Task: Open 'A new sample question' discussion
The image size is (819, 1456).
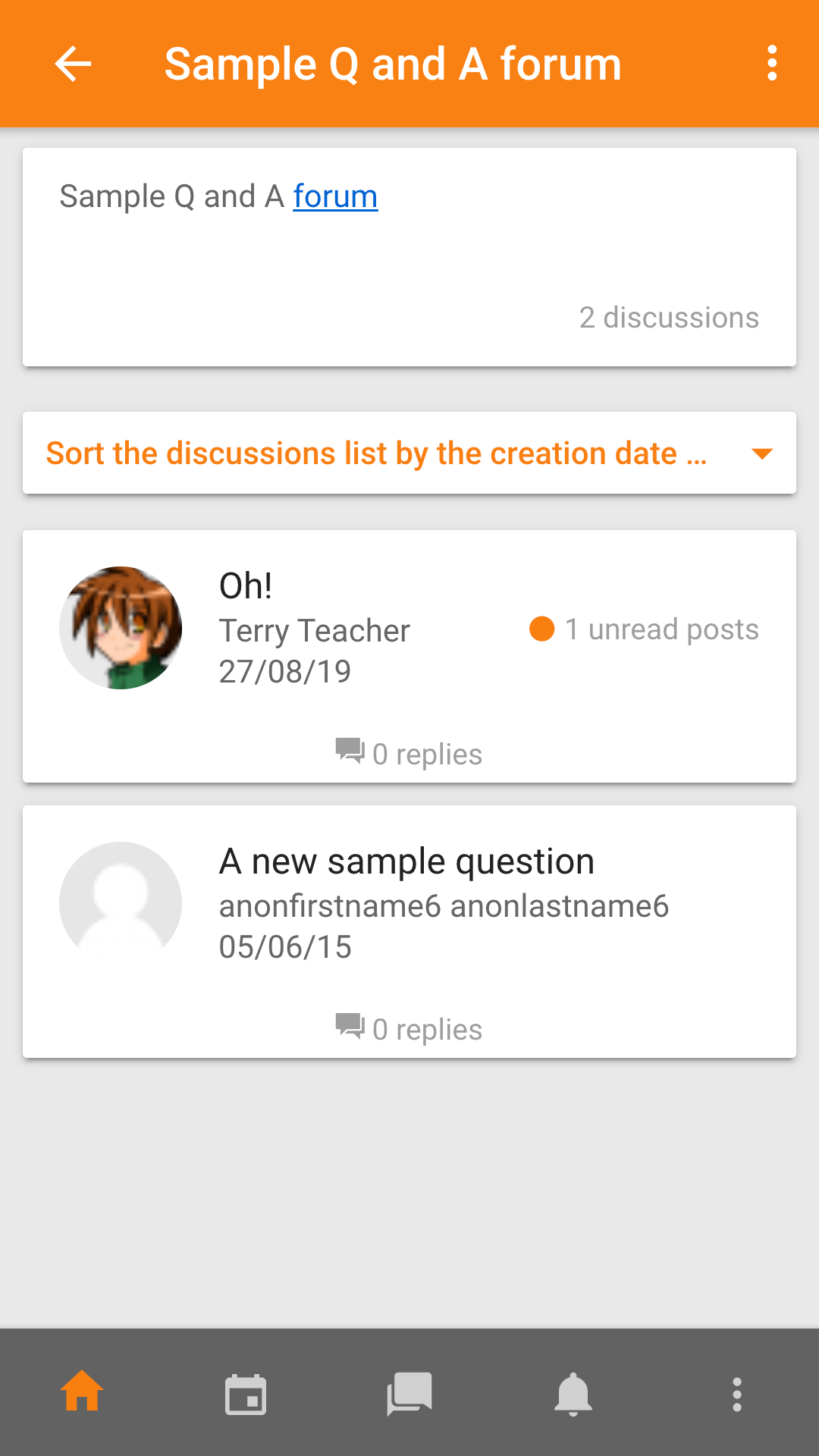Action: [x=409, y=932]
